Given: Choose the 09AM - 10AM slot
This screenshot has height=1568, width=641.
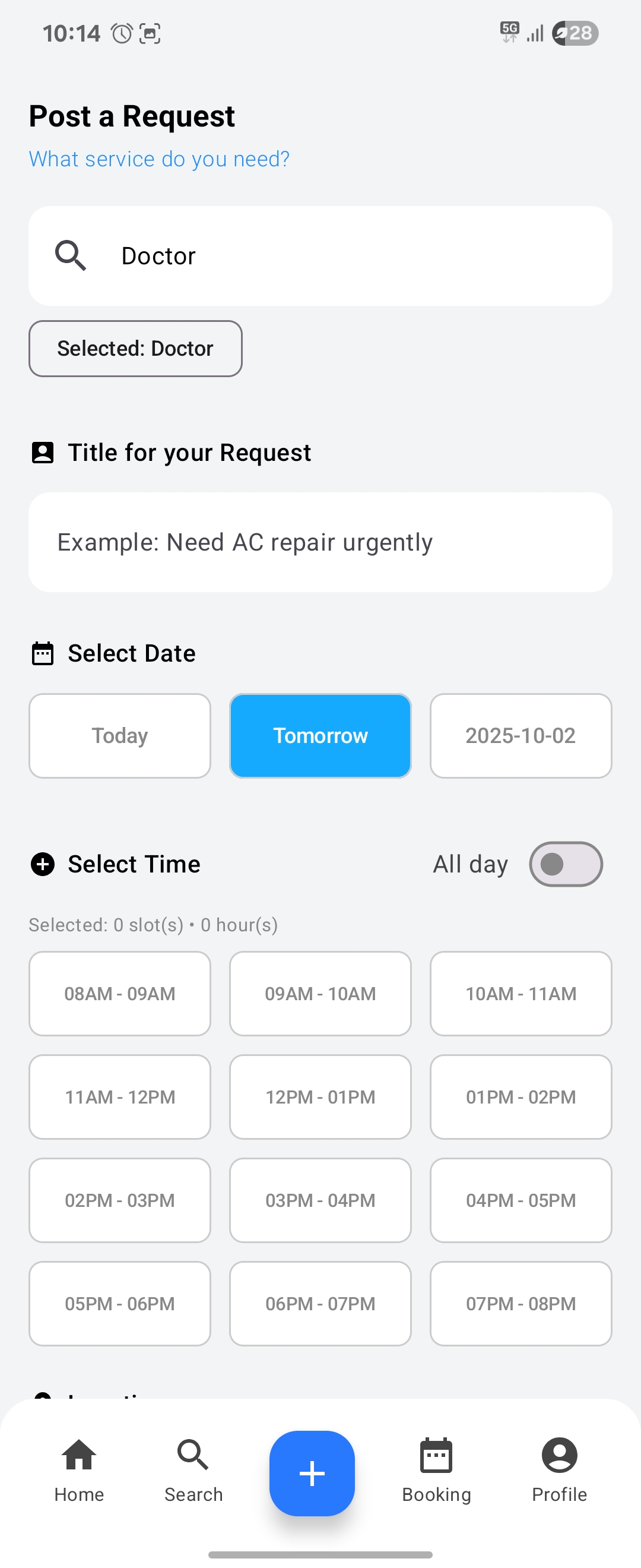Looking at the screenshot, I should (x=320, y=994).
